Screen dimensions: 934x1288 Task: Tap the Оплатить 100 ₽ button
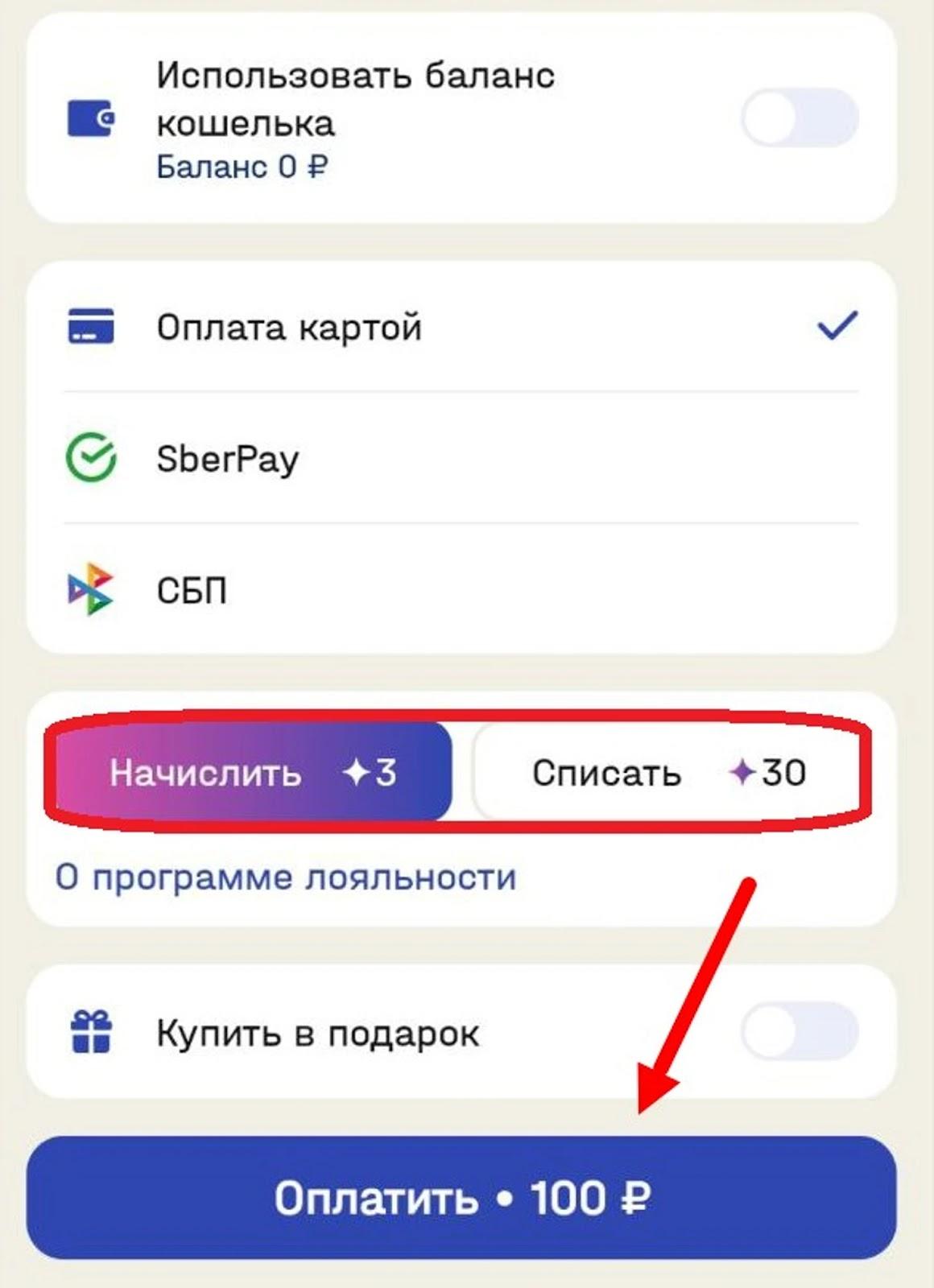(461, 1197)
